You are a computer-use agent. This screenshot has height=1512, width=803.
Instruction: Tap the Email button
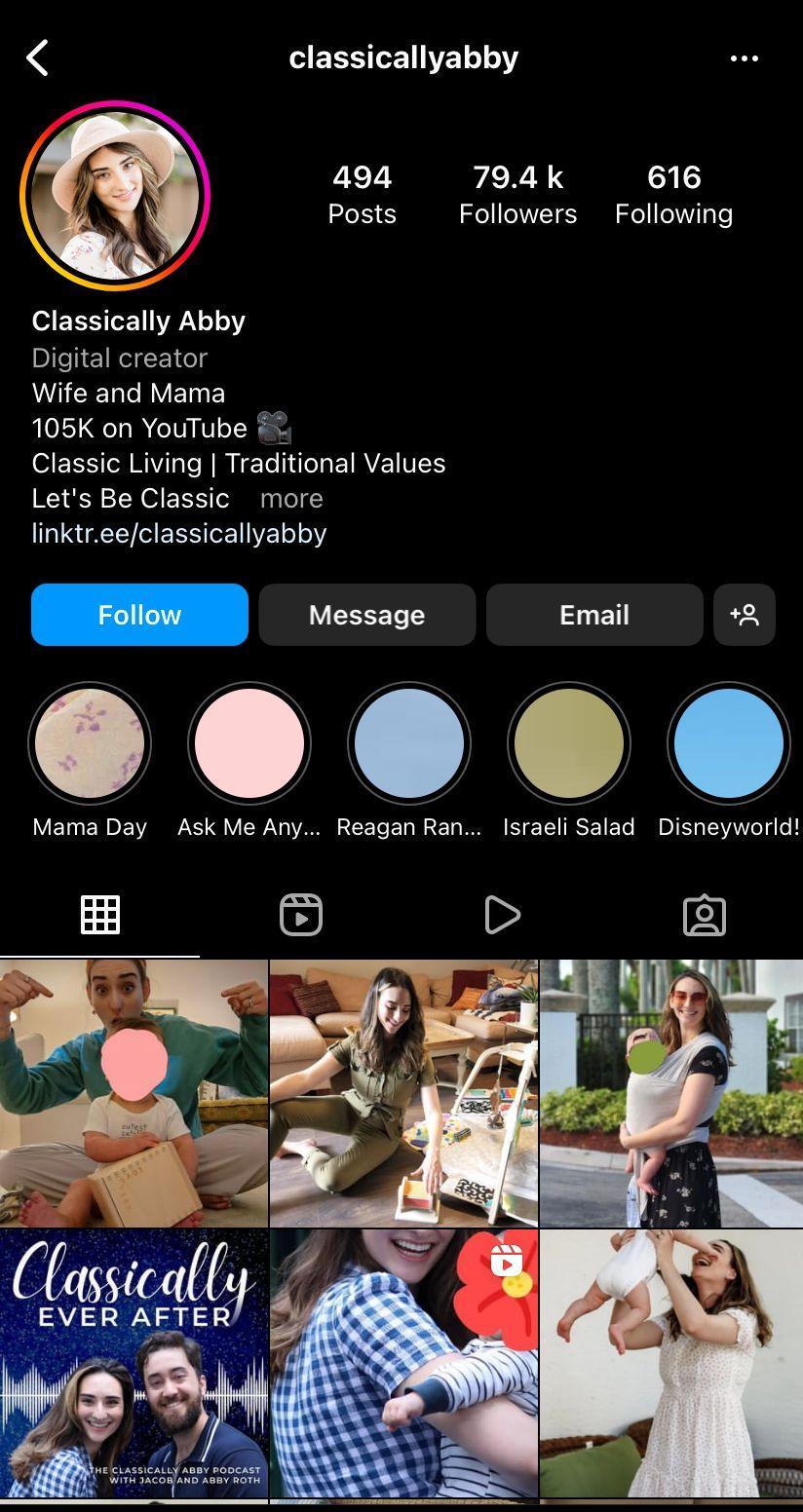[593, 615]
